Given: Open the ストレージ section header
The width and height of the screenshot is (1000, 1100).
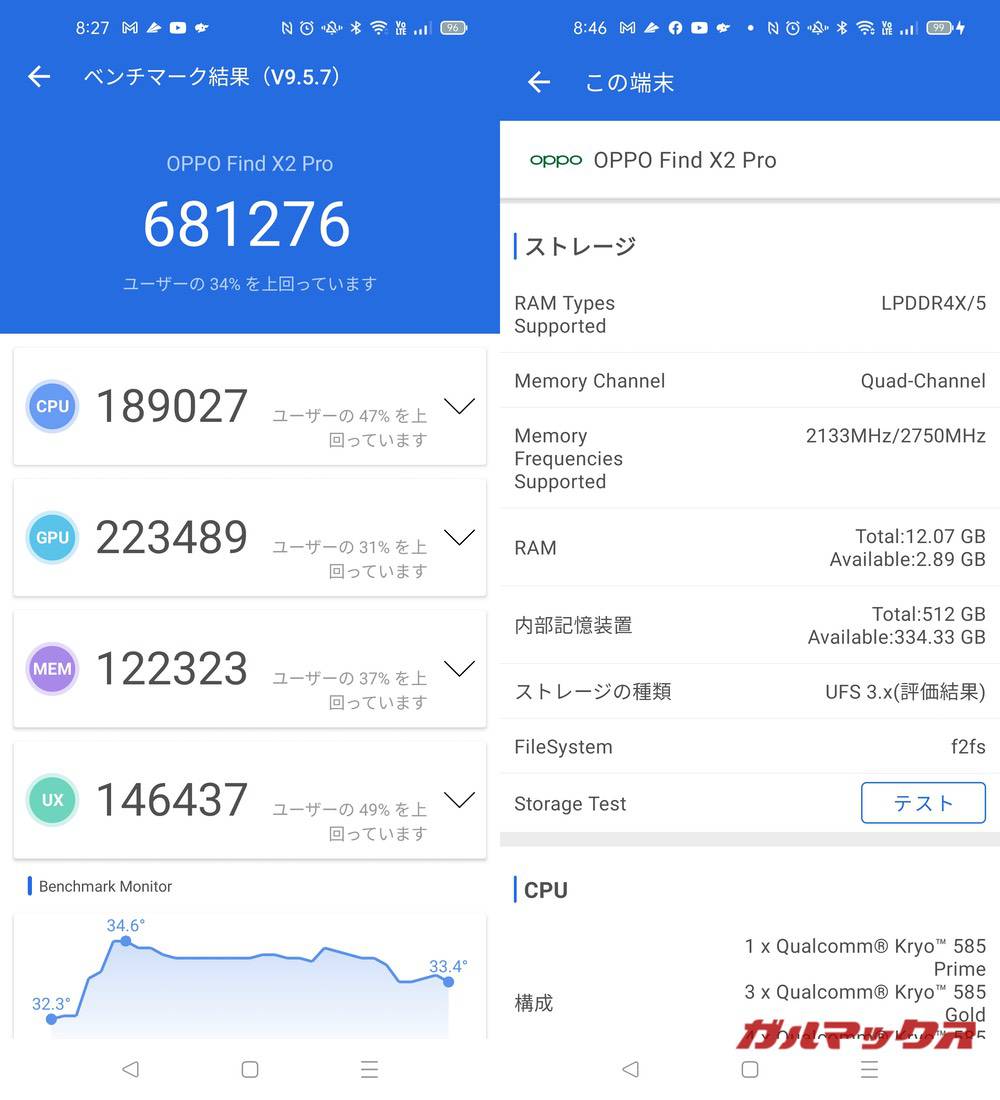Looking at the screenshot, I should tap(580, 245).
